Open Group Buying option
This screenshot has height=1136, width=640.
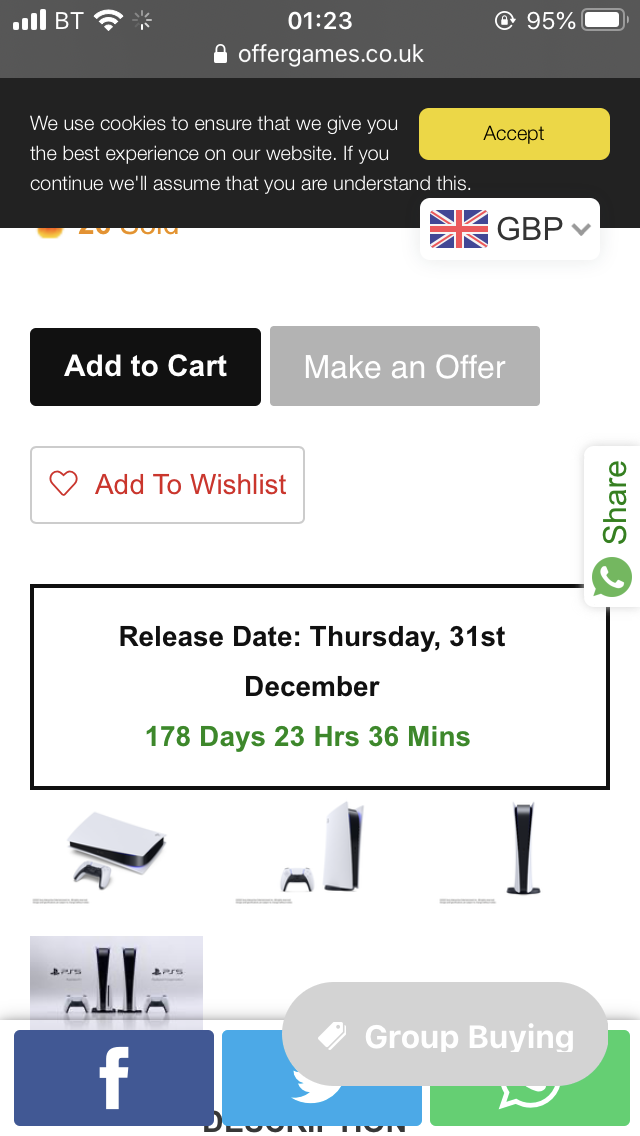pos(445,1037)
